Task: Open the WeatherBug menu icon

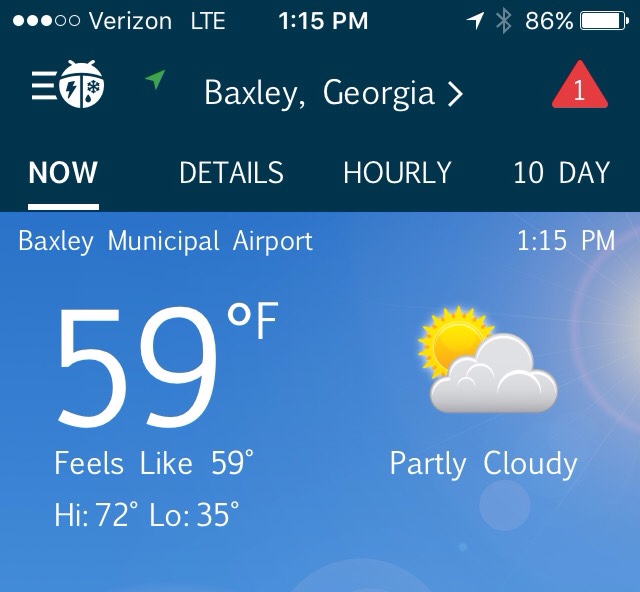Action: click(x=68, y=88)
